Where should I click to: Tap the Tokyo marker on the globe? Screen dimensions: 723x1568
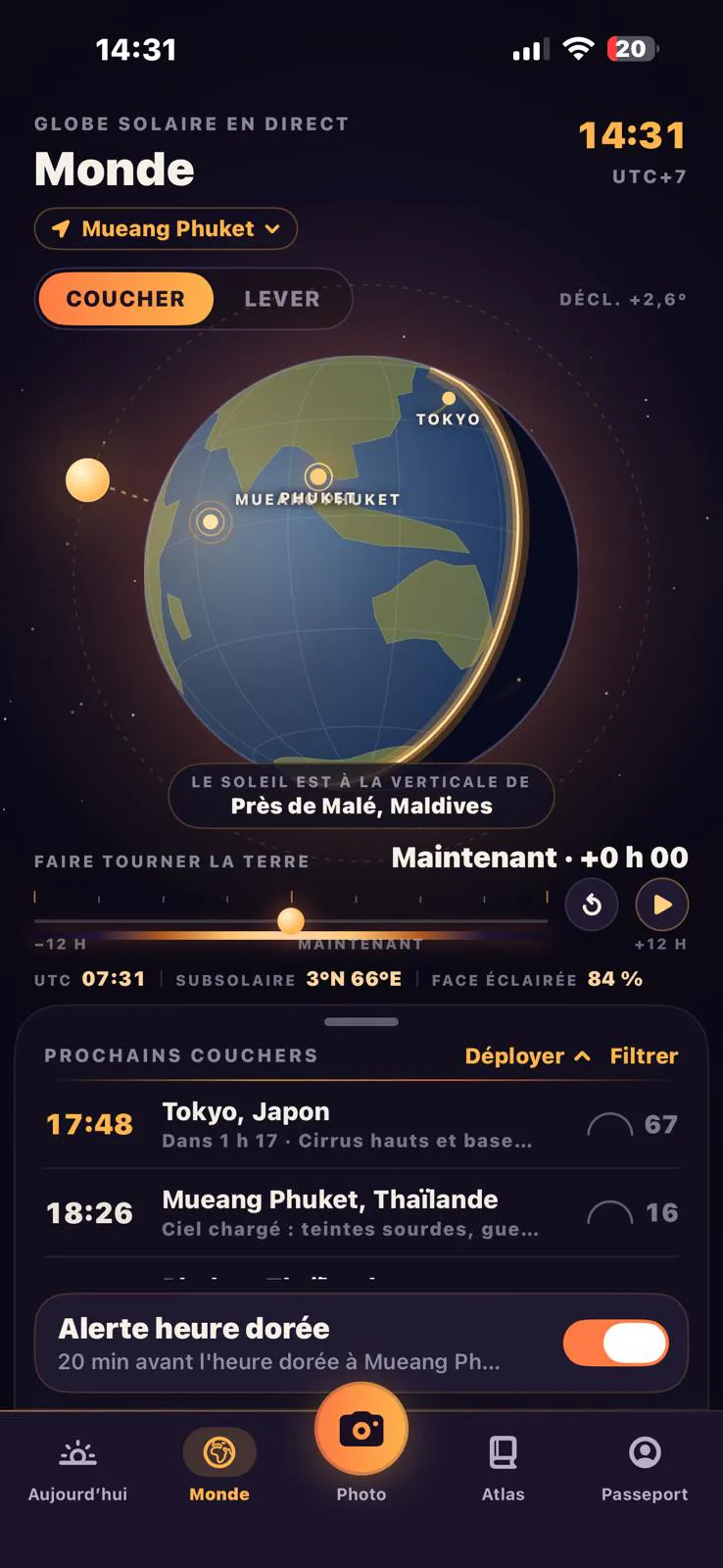pyautogui.click(x=449, y=399)
